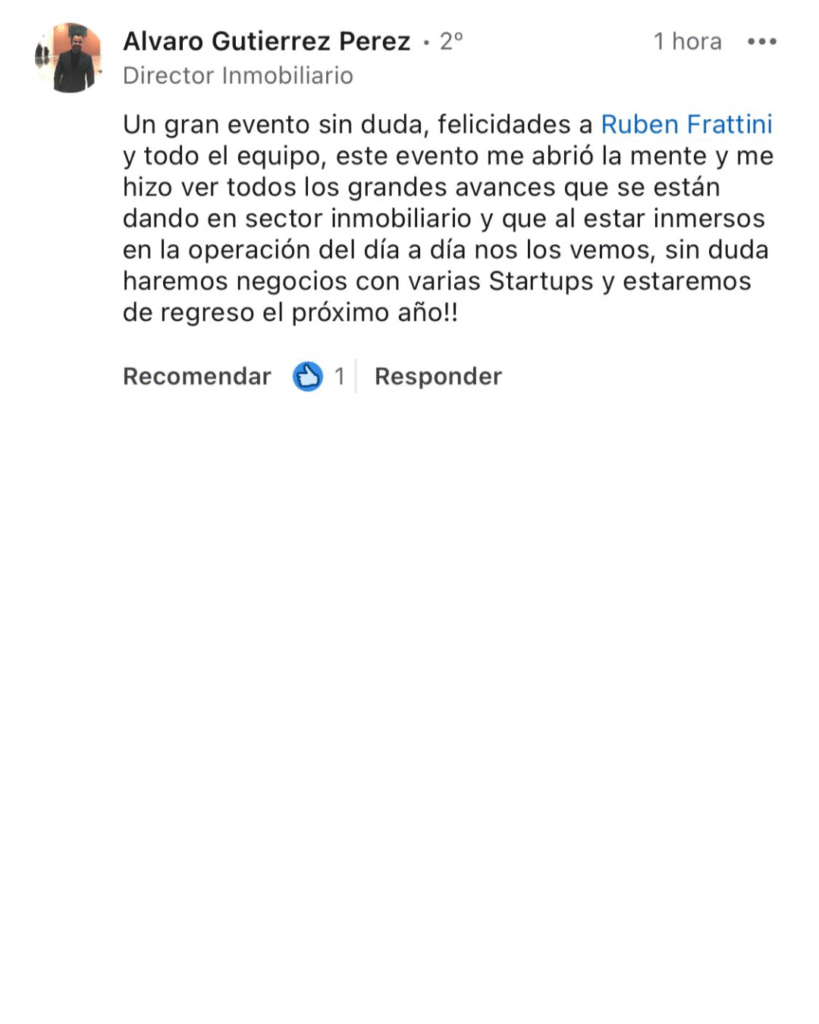Tap Recomendar on the comment

[196, 377]
